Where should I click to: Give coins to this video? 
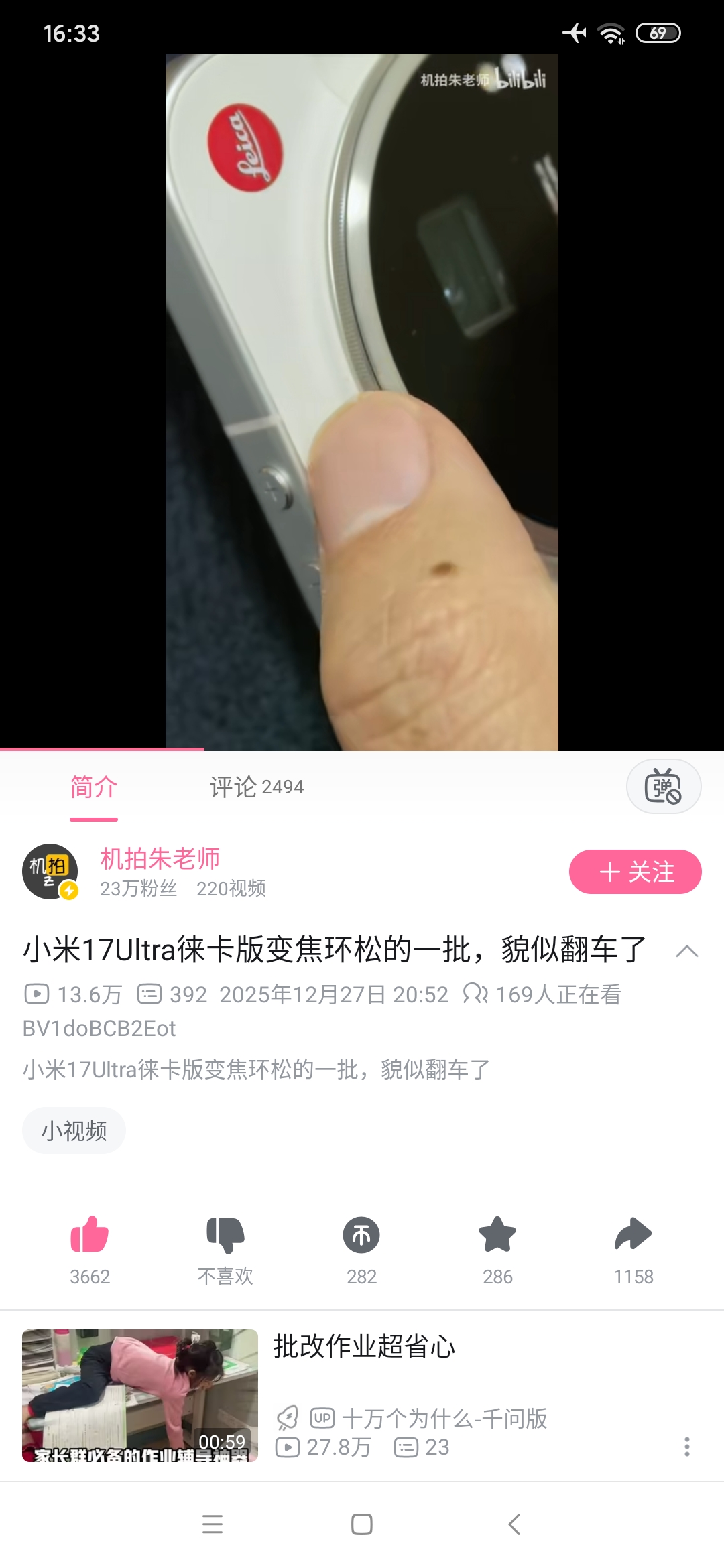[x=361, y=1234]
